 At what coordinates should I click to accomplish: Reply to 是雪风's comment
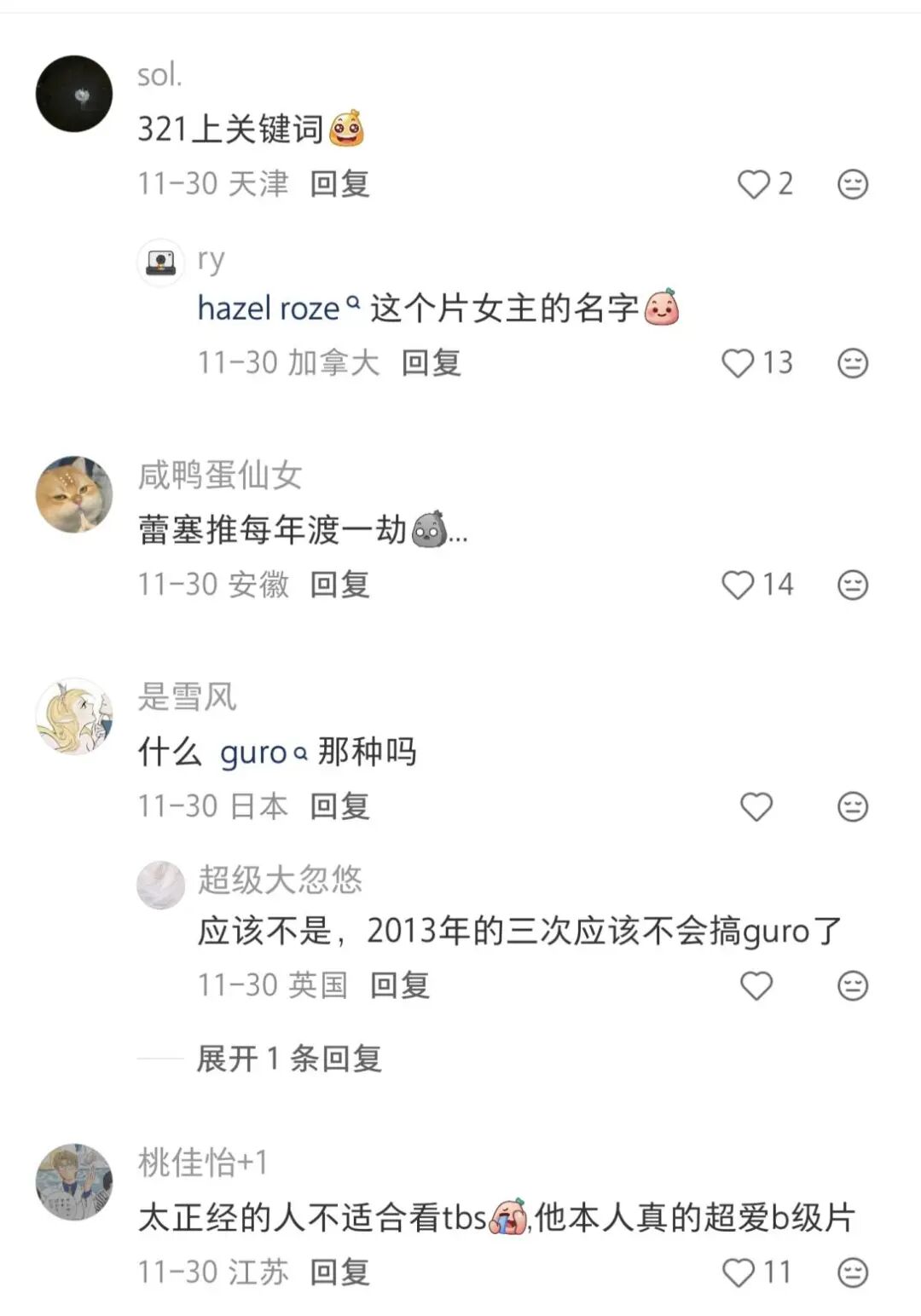coord(339,806)
